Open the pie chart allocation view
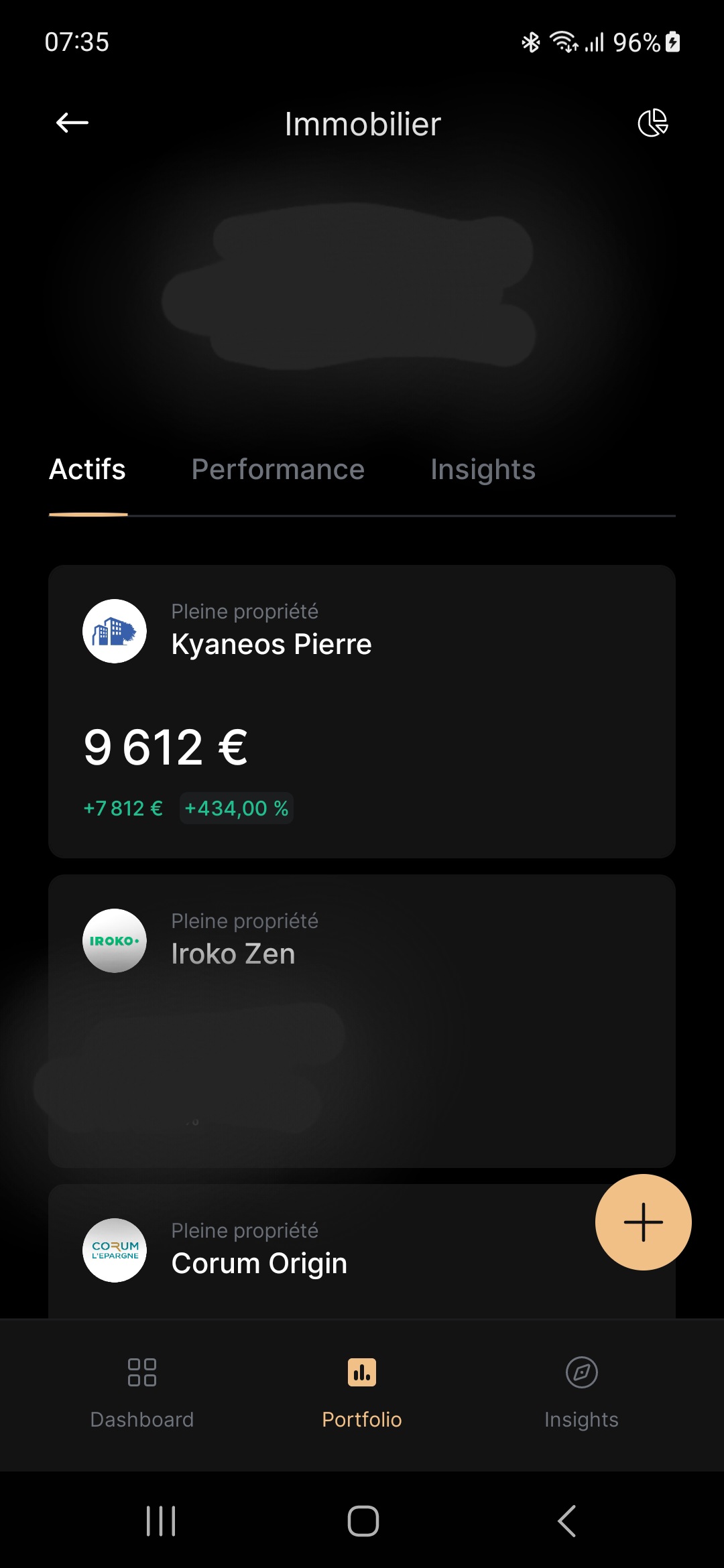 652,123
